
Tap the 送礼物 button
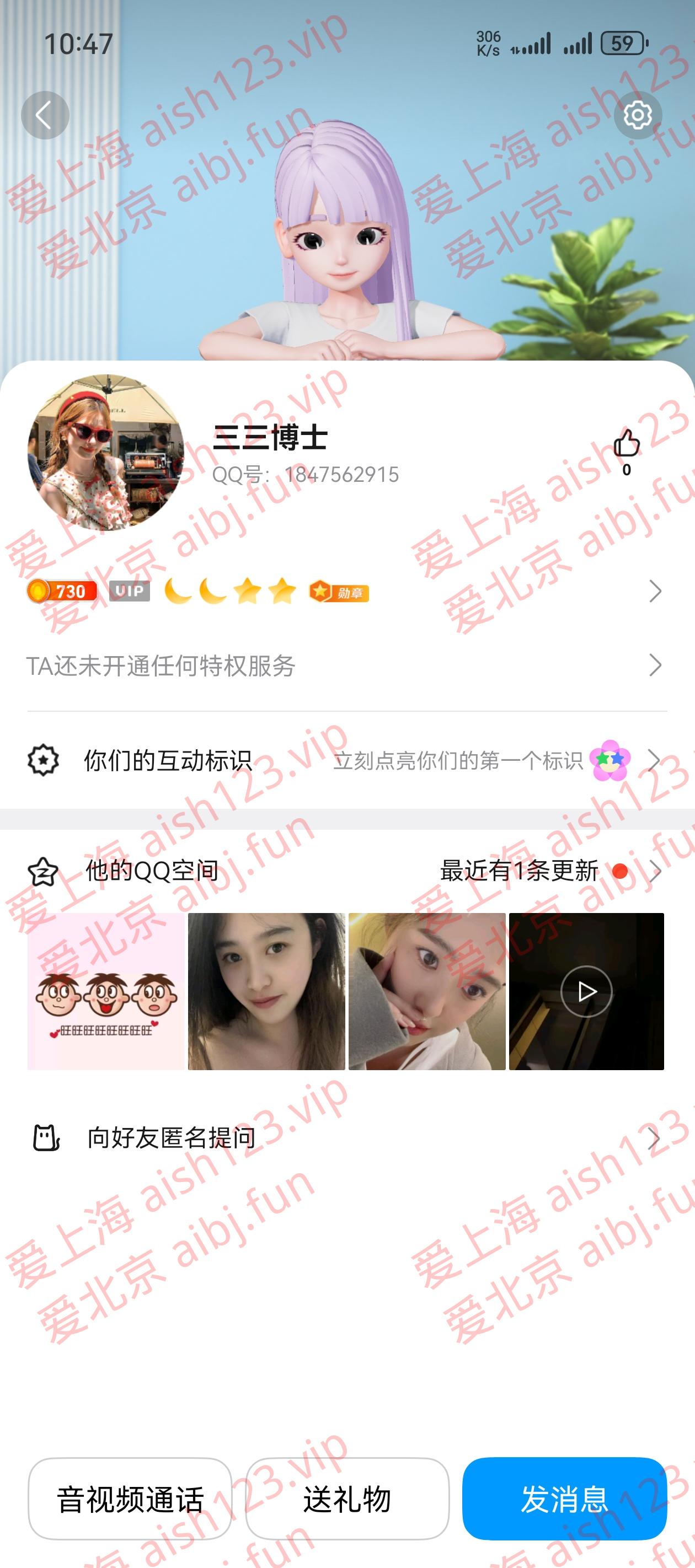(x=347, y=1499)
